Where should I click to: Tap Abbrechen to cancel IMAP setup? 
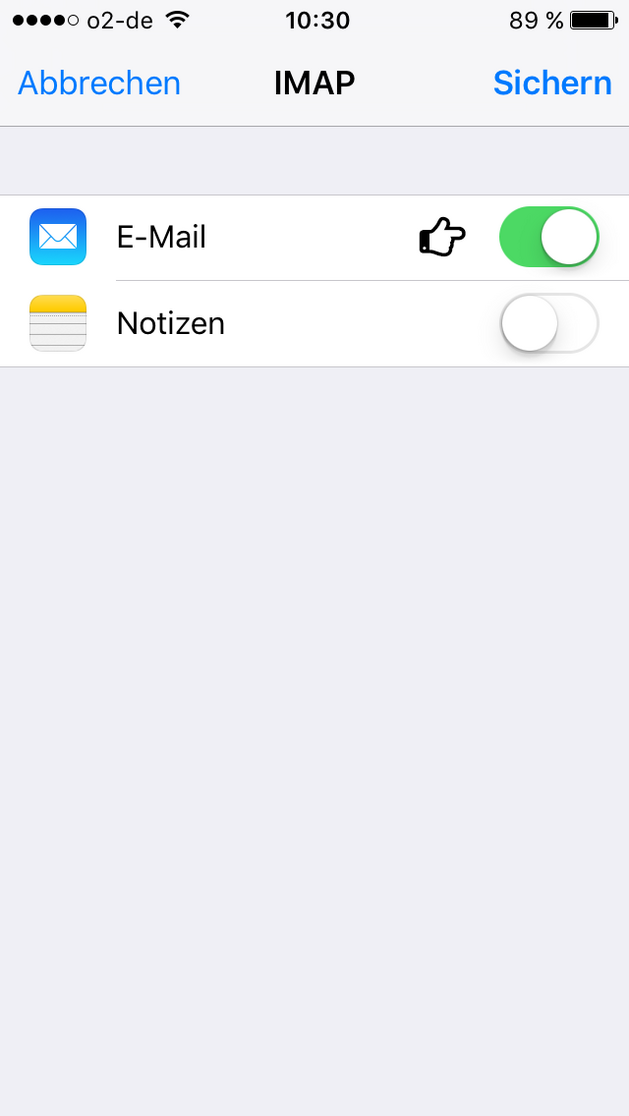tap(99, 83)
